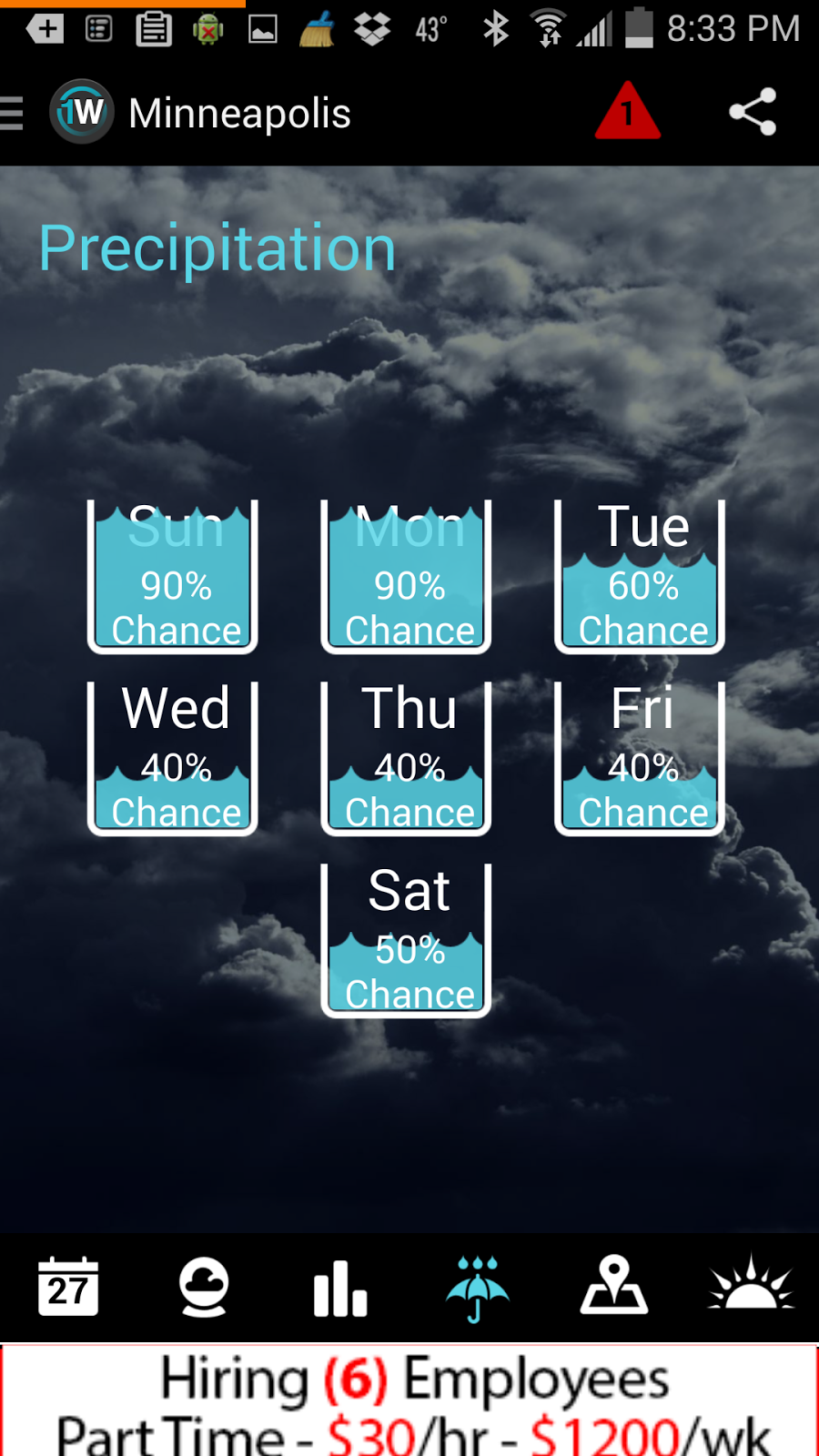Switch to the bar chart tab
This screenshot has height=1456, width=819.
(x=340, y=1287)
